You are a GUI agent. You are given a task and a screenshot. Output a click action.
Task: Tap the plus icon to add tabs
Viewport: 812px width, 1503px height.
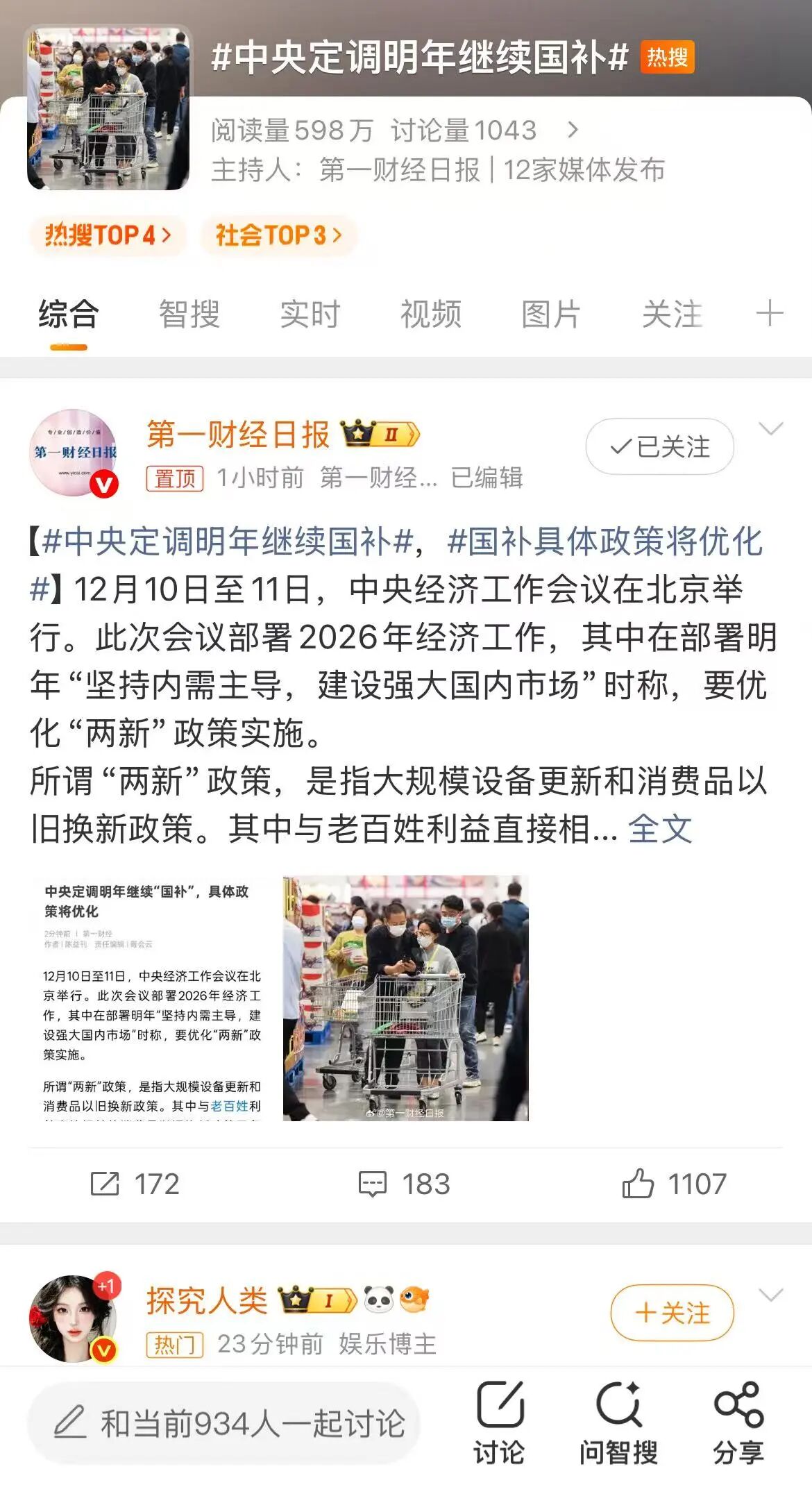click(769, 314)
